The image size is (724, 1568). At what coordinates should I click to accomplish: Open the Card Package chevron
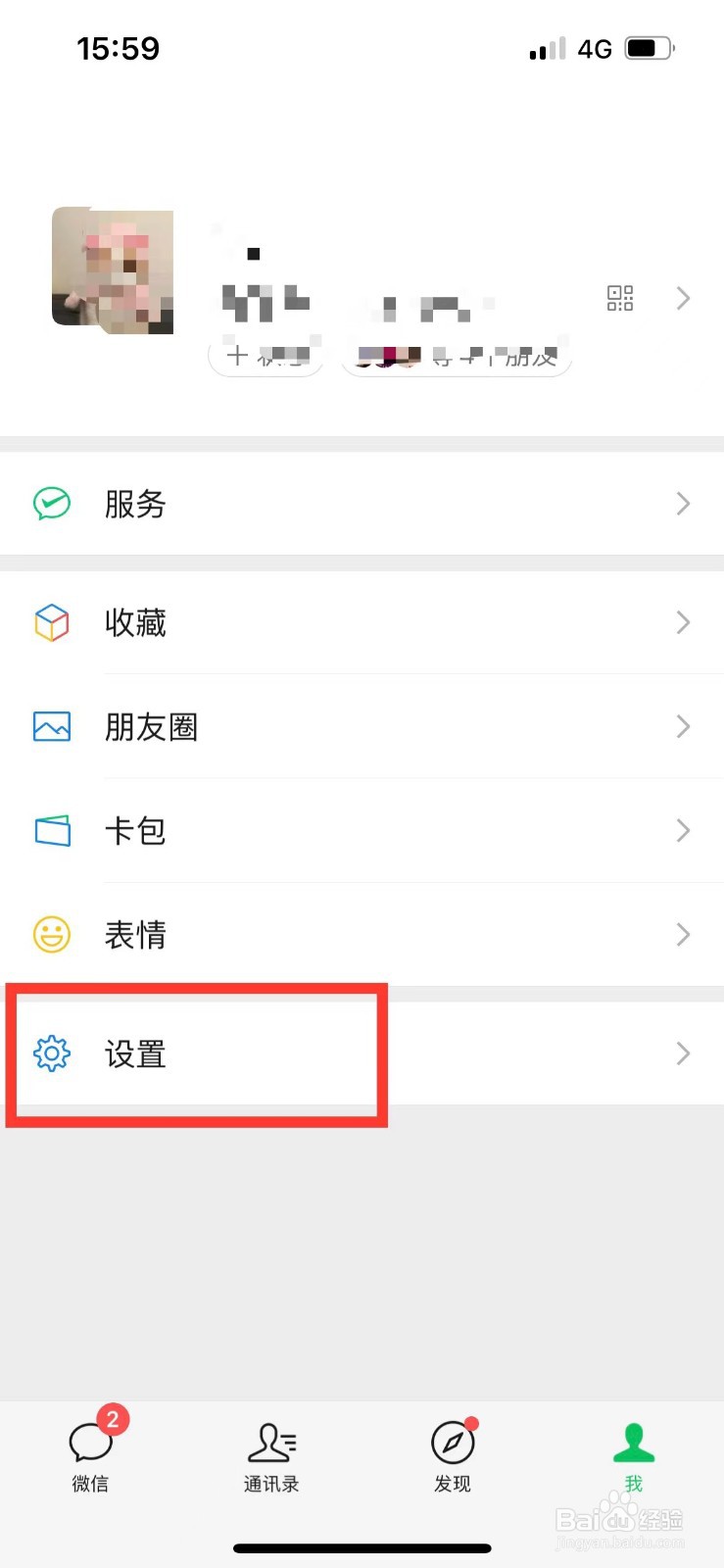pos(683,830)
